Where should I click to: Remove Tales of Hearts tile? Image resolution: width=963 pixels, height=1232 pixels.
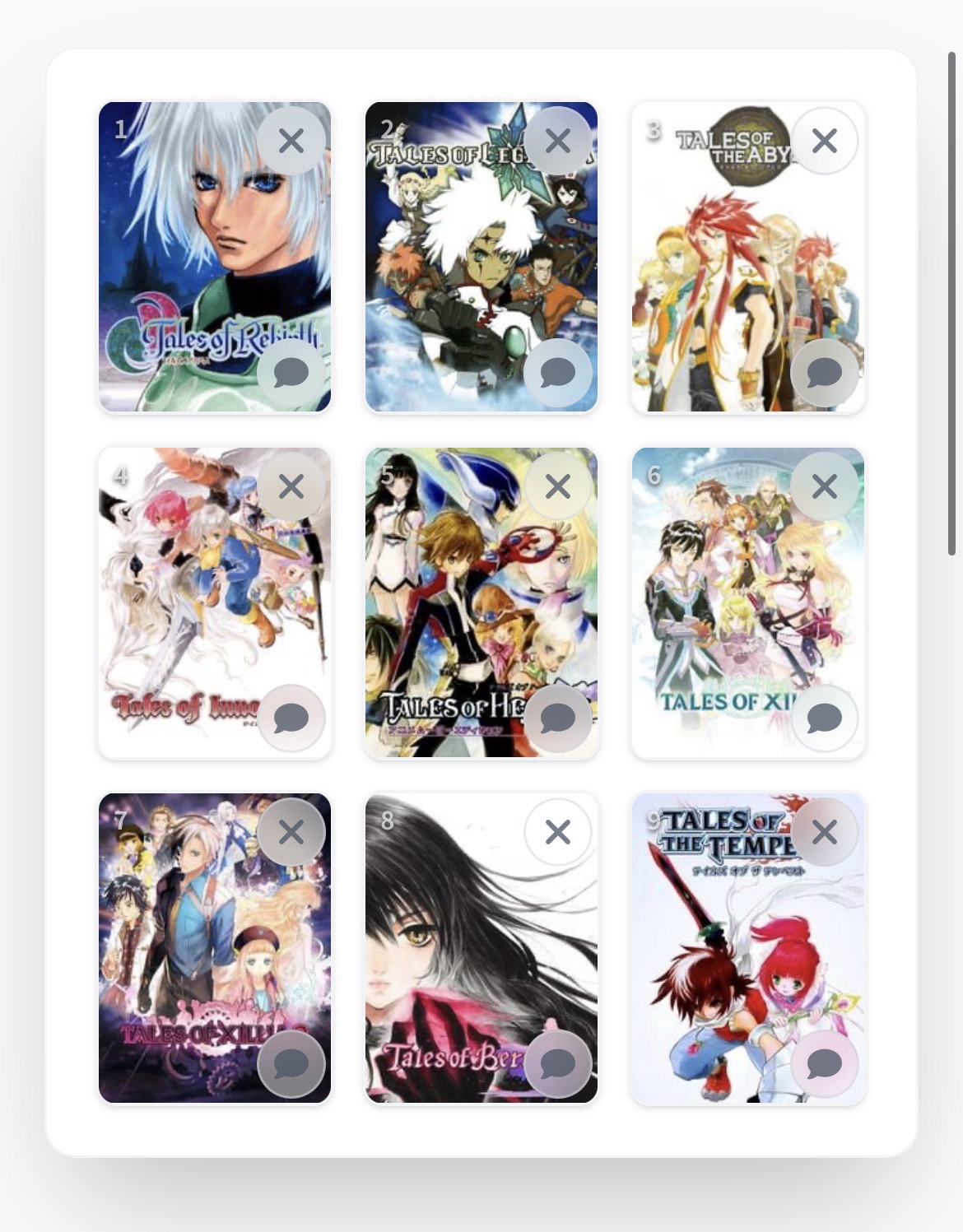tap(558, 486)
